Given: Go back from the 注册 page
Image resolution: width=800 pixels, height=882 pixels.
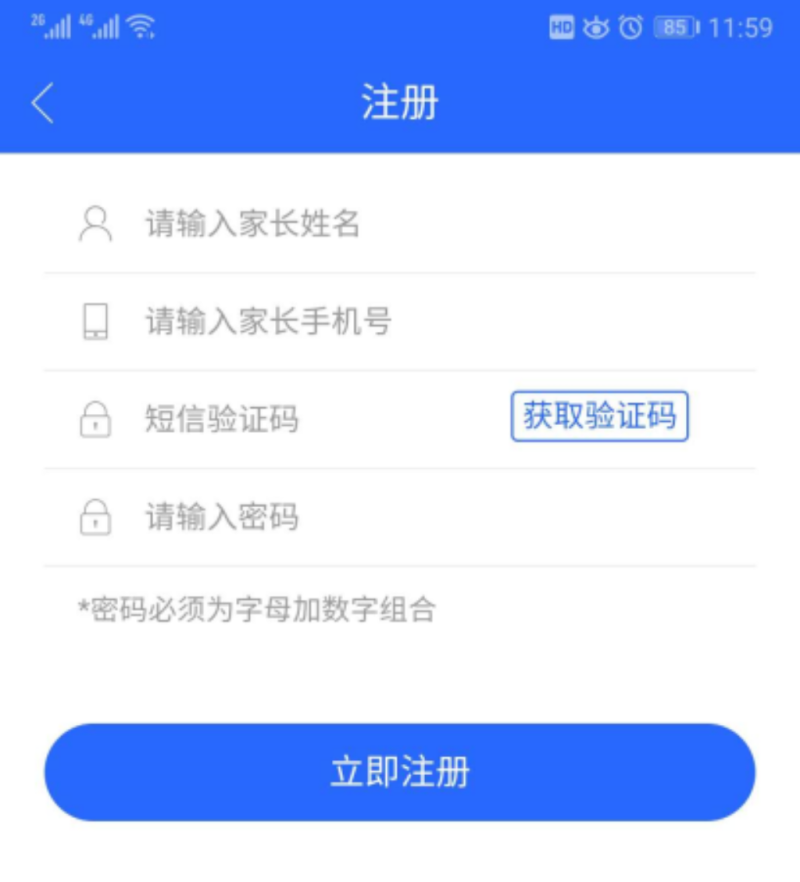Looking at the screenshot, I should click(x=42, y=103).
